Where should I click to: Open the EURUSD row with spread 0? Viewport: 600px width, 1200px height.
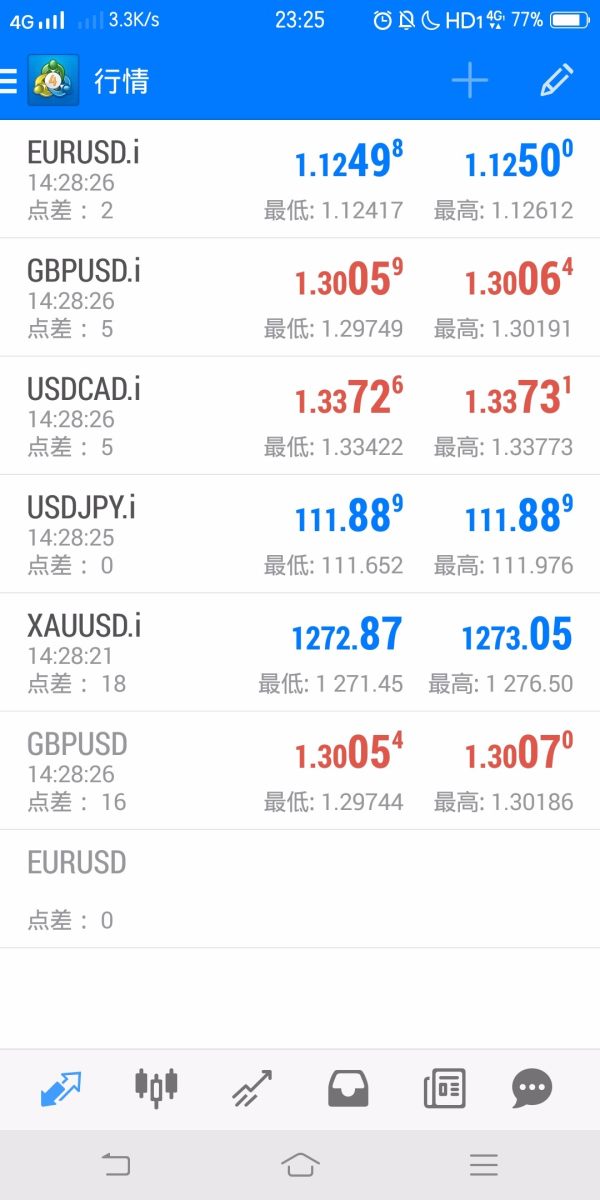300,889
